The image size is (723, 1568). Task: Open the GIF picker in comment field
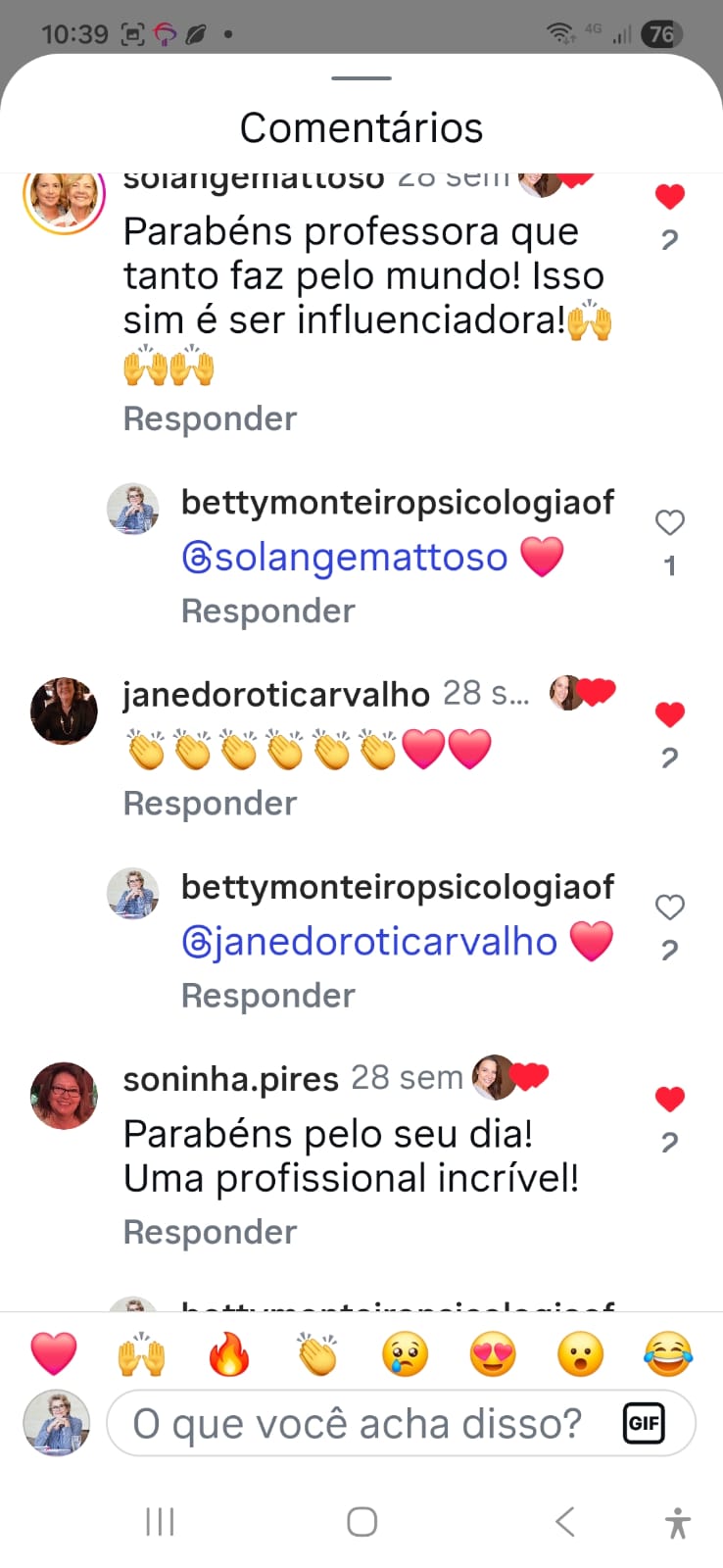coord(644,1423)
